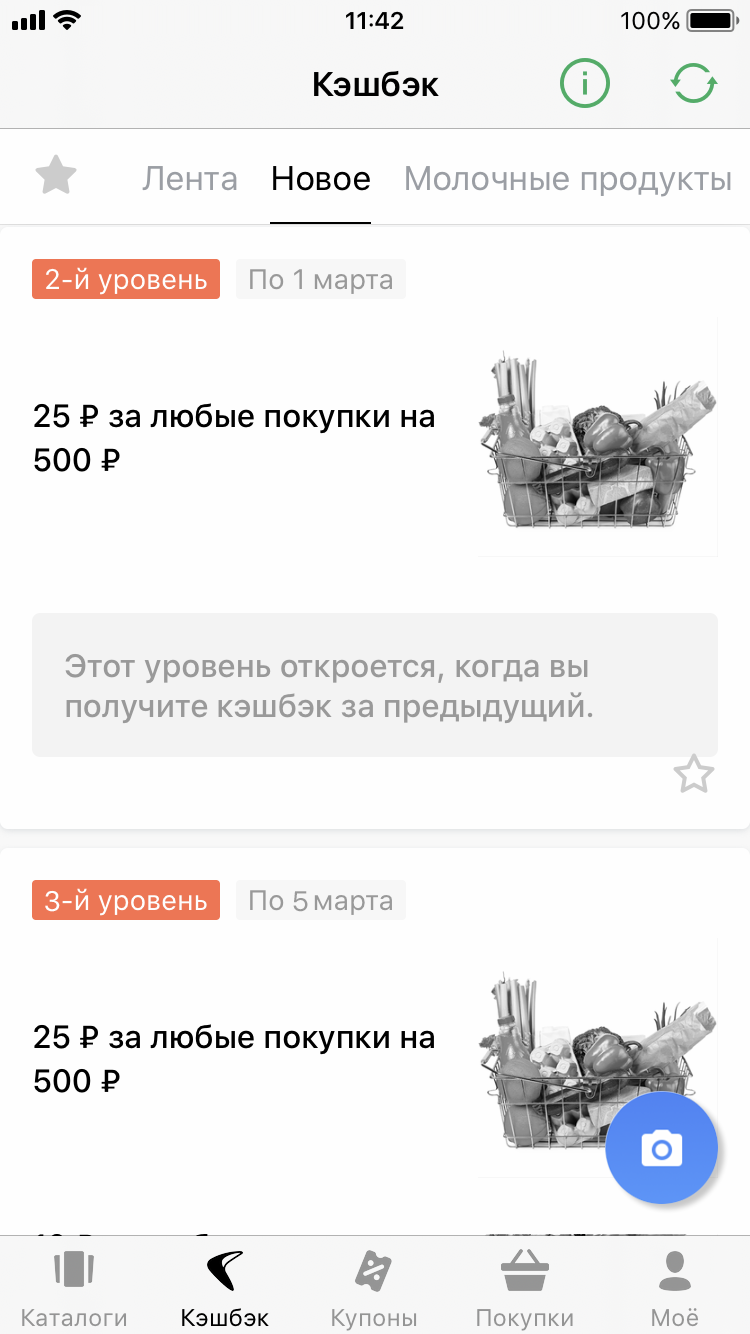This screenshot has width=750, height=1334.
Task: Open the Кэшбэк bottom tab
Action: click(225, 1288)
